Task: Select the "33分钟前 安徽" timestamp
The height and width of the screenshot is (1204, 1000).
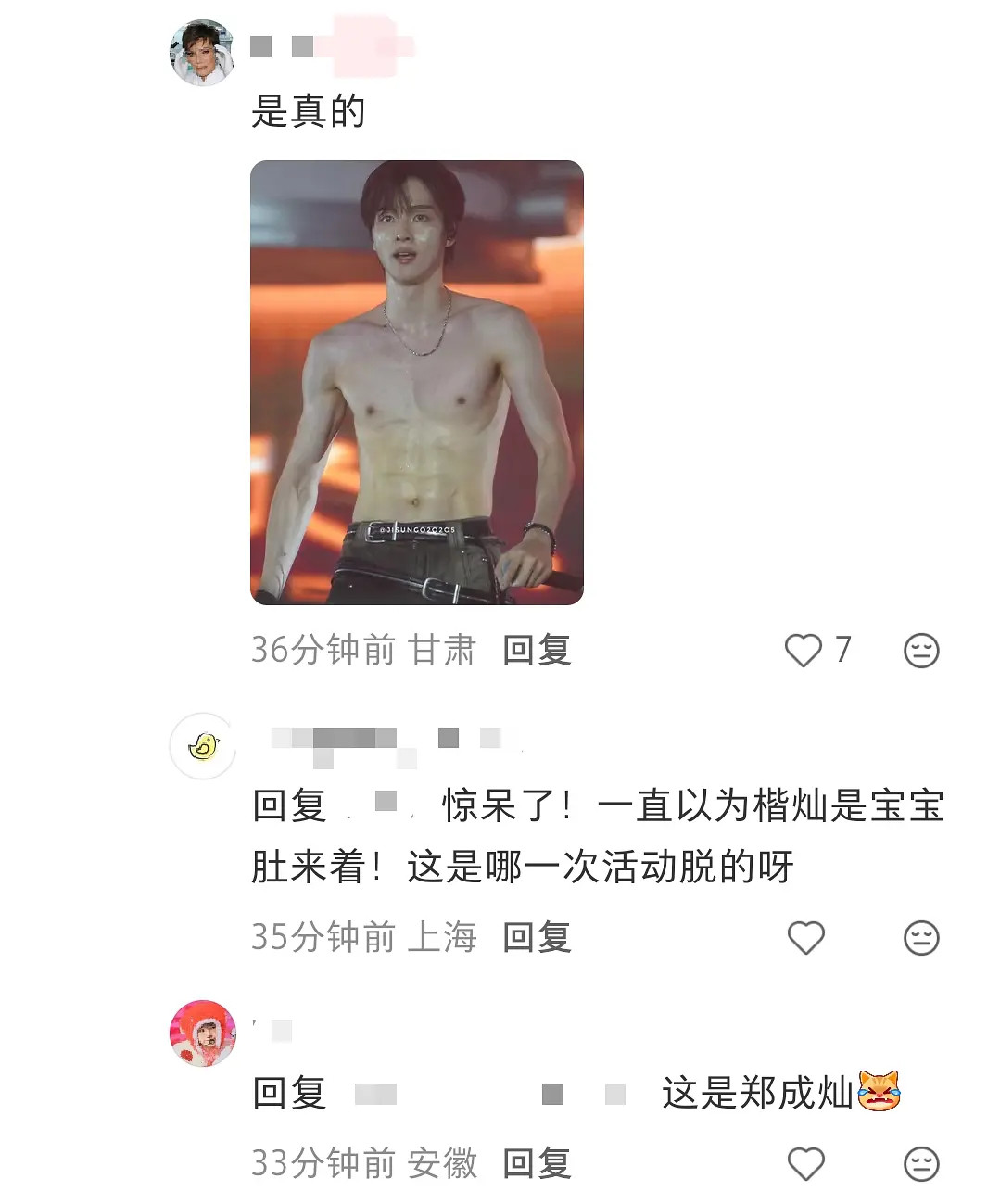Action: (x=361, y=1161)
